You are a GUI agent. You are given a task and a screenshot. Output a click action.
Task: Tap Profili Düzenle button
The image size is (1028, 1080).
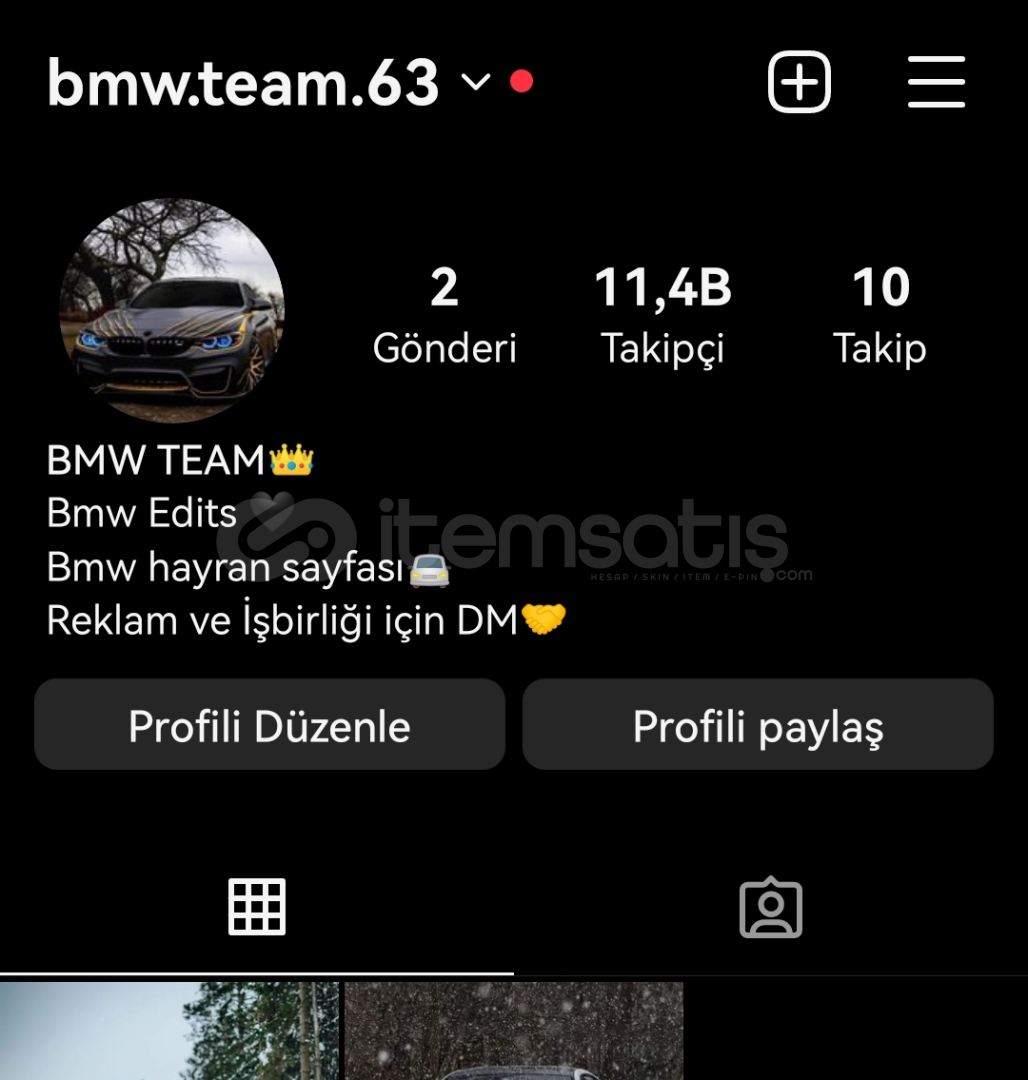point(269,725)
